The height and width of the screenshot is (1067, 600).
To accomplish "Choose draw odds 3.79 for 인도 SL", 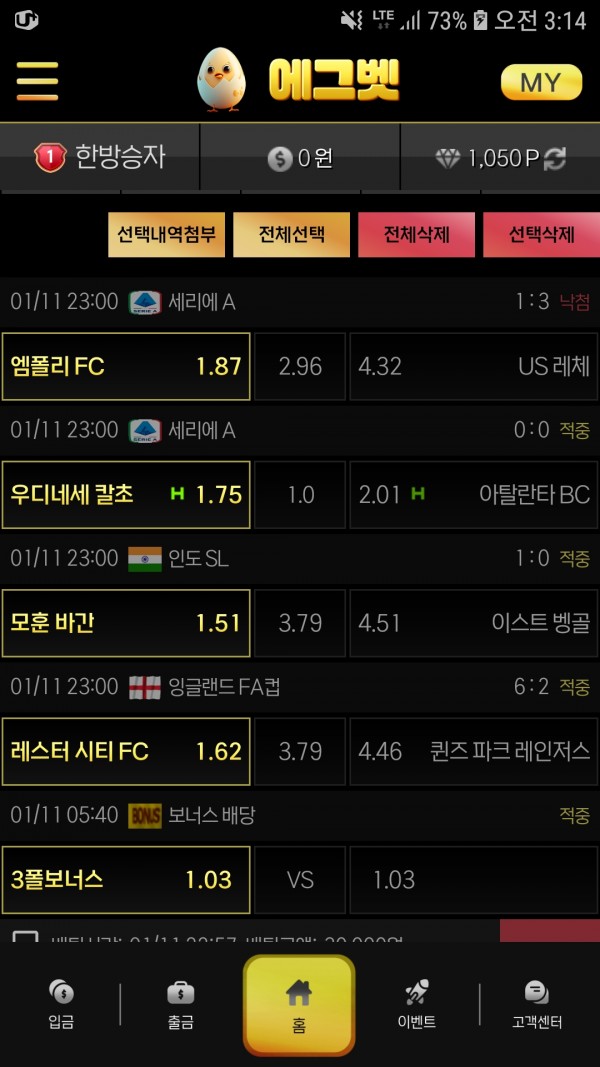I will pyautogui.click(x=300, y=623).
